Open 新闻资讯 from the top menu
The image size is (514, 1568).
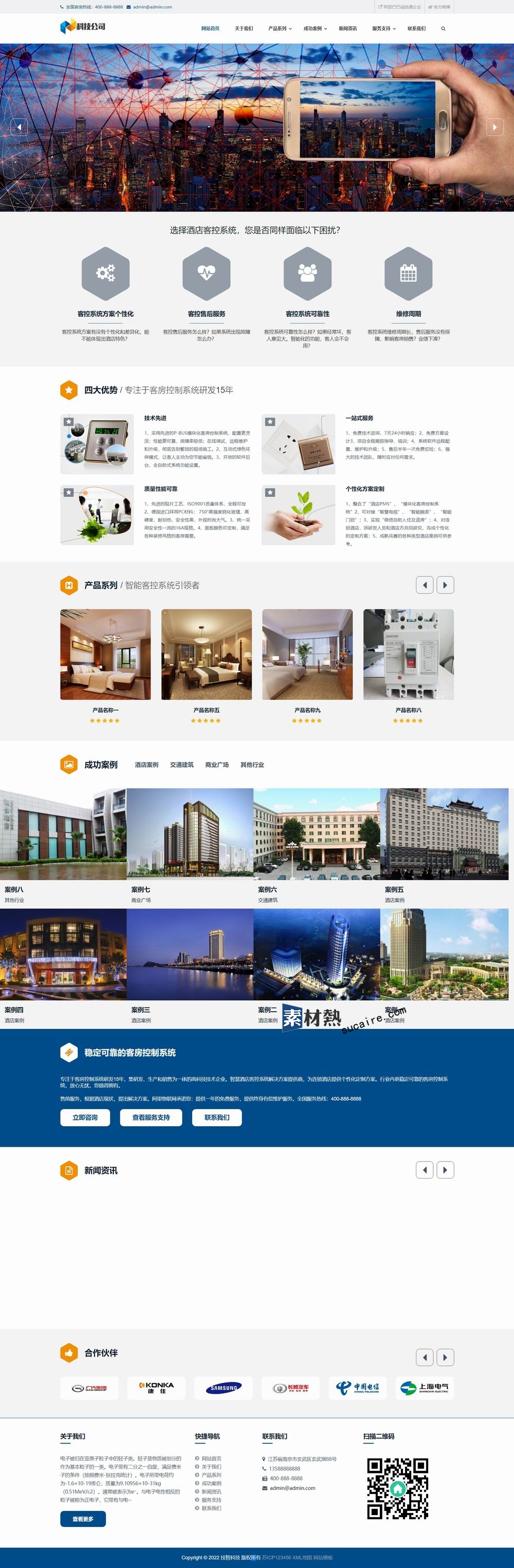click(347, 29)
